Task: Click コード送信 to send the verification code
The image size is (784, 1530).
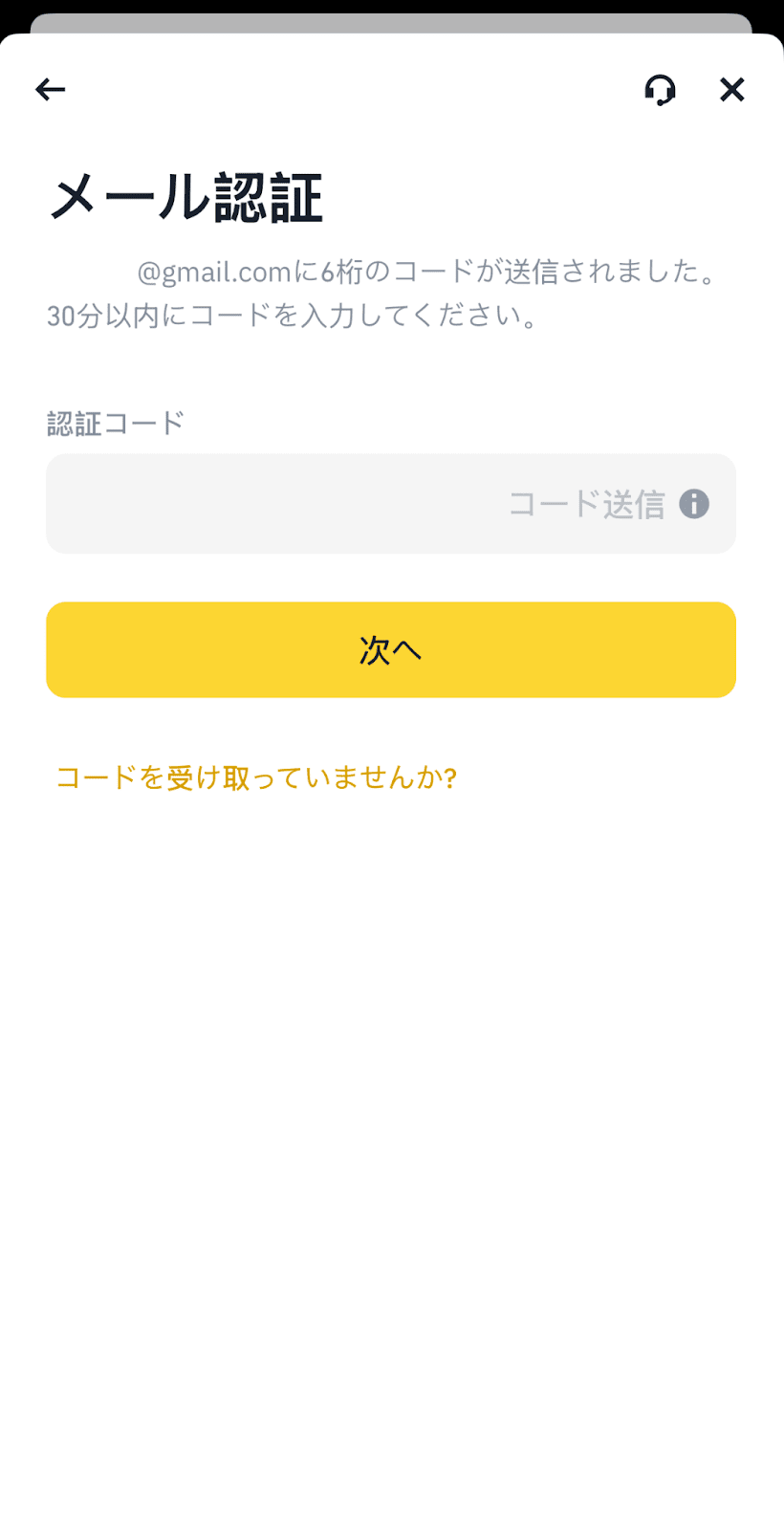Action: click(x=585, y=504)
